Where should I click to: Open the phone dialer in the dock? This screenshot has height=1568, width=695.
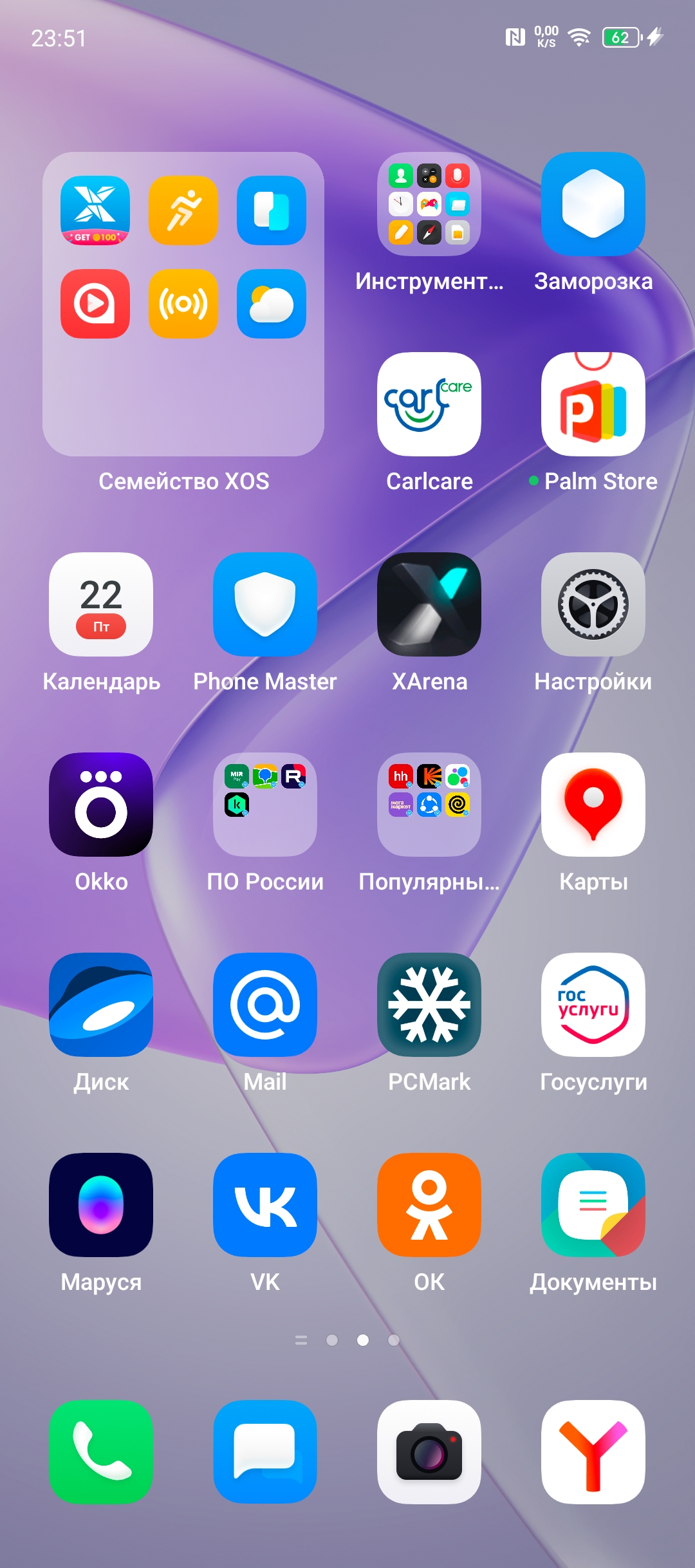click(x=101, y=1452)
